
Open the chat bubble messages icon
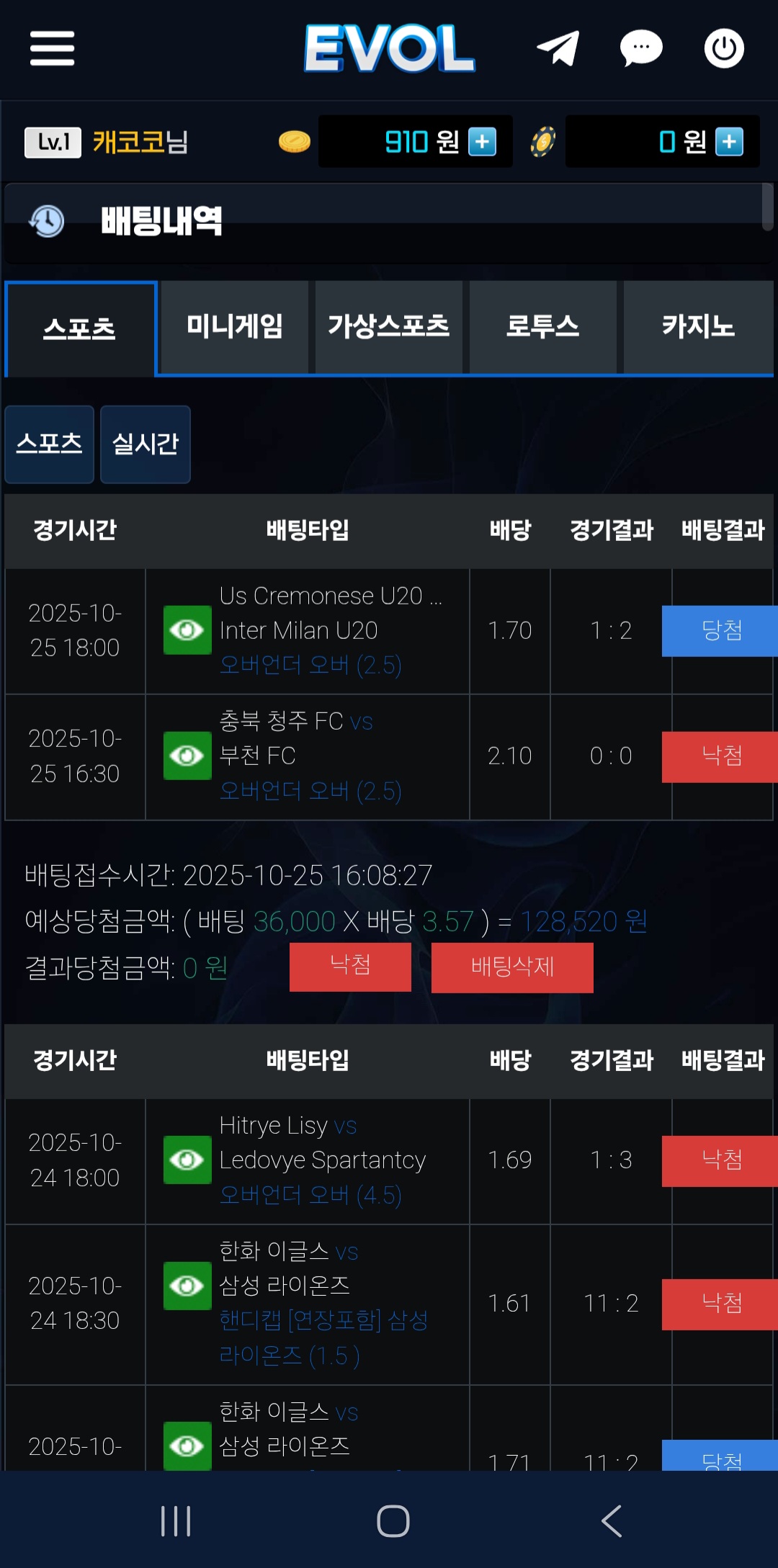pyautogui.click(x=640, y=48)
